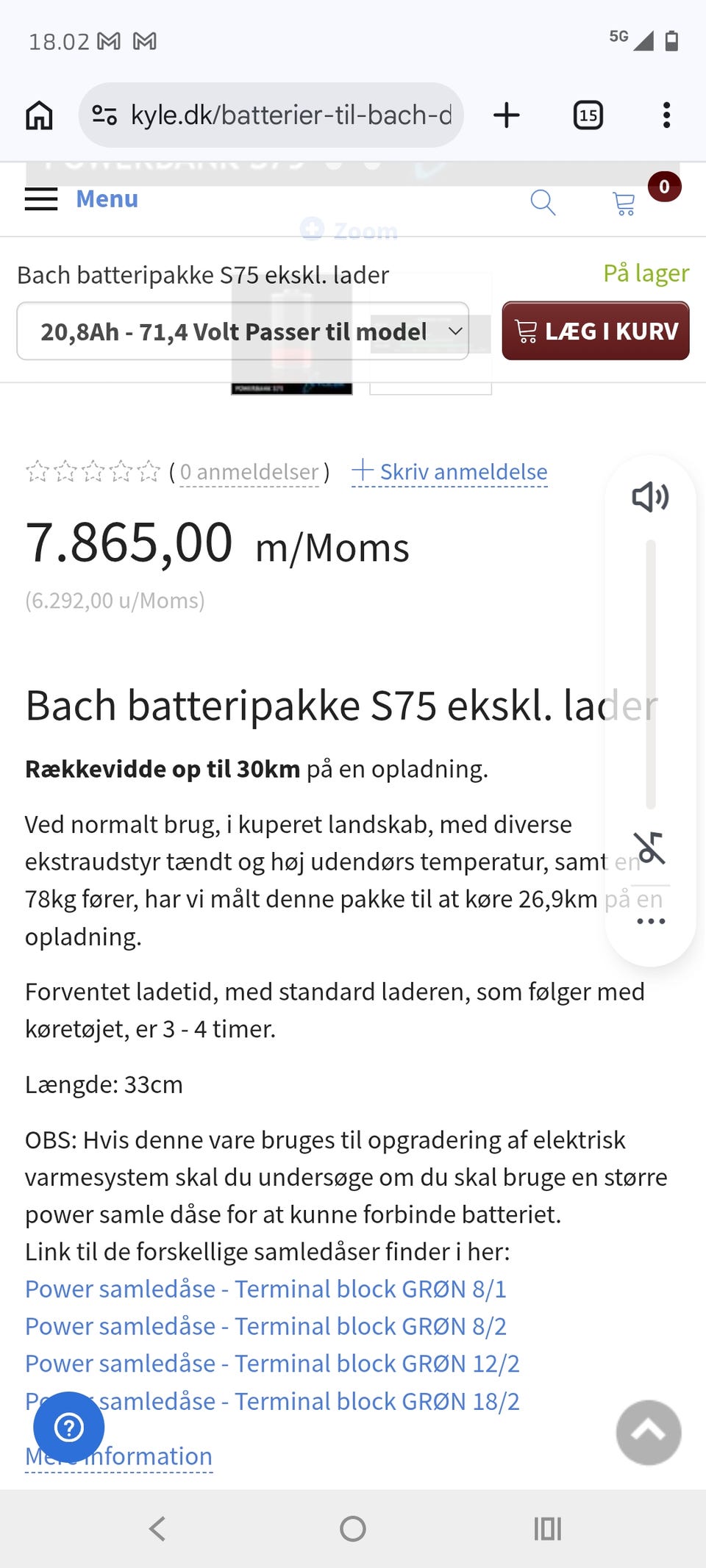View the shopping cart
The width and height of the screenshot is (706, 1568).
click(624, 203)
